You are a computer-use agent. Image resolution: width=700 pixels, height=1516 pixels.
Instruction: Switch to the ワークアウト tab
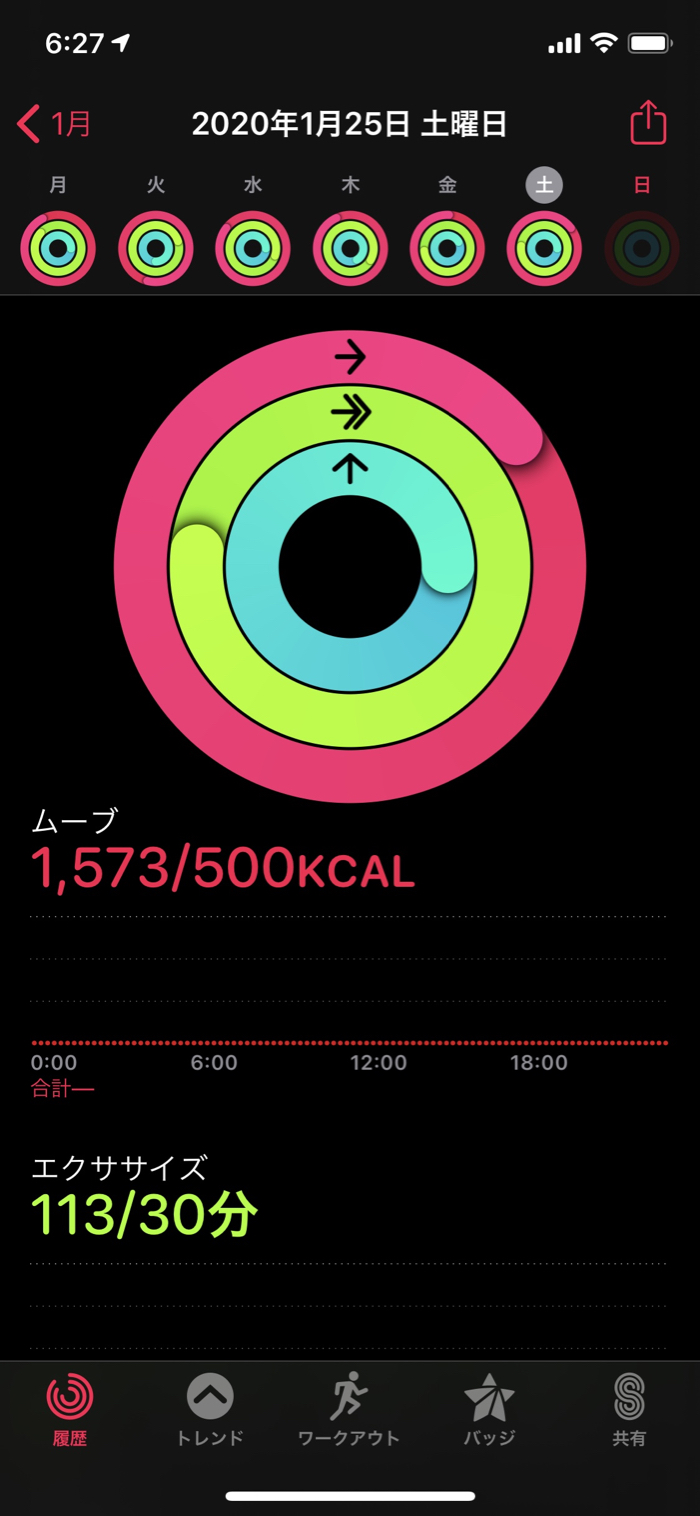point(349,1410)
